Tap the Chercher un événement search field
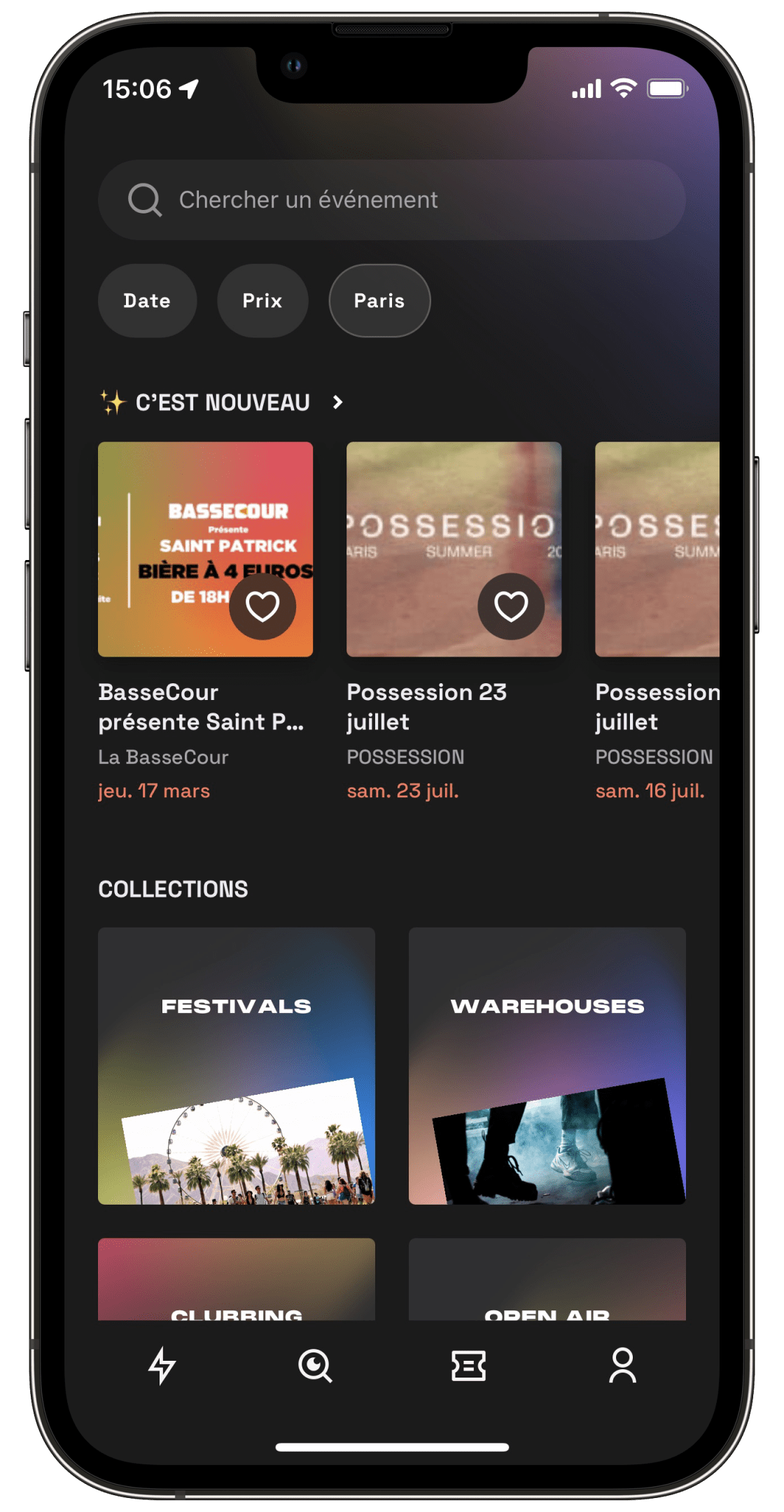The width and height of the screenshot is (784, 1512). 392,200
